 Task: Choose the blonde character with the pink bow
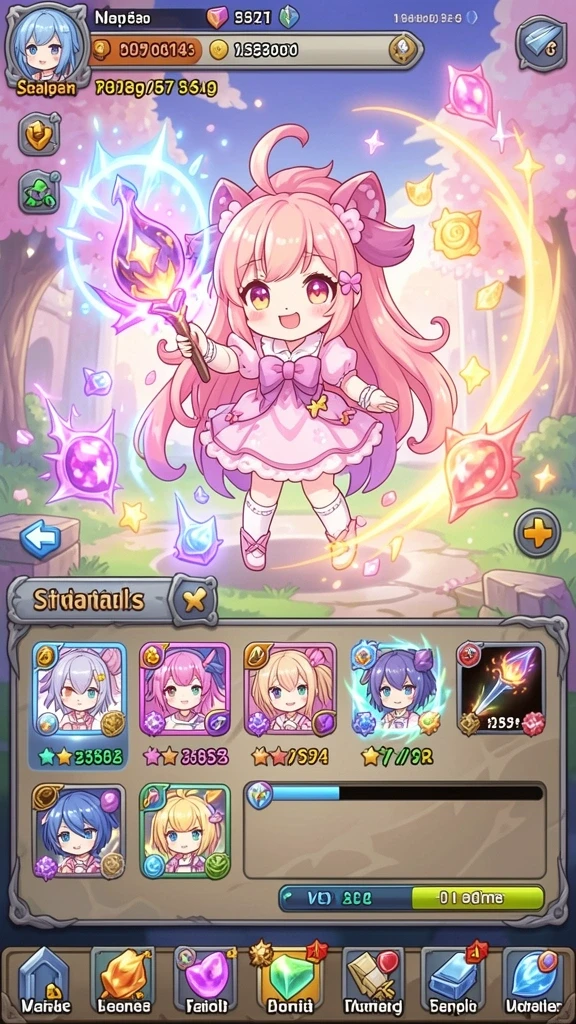tap(290, 690)
